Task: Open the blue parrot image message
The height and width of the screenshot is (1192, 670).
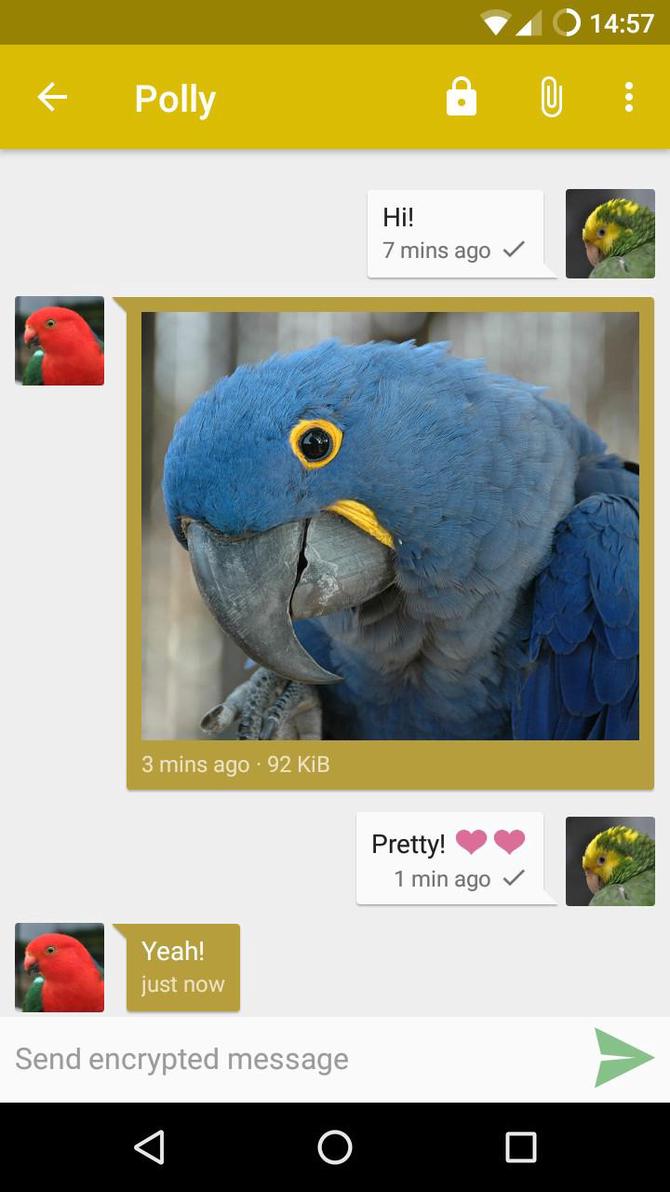Action: pyautogui.click(x=390, y=526)
